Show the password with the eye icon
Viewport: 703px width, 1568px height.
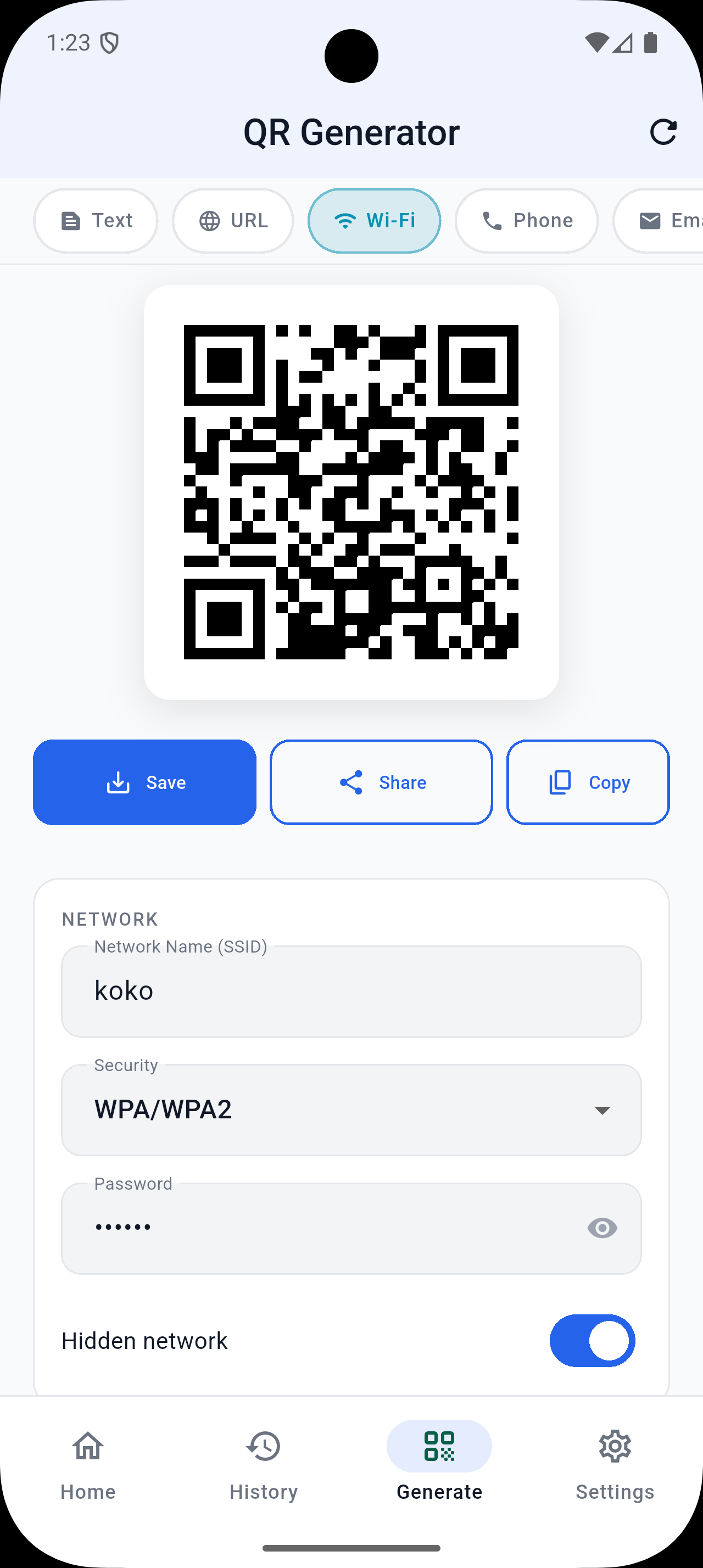point(602,1228)
